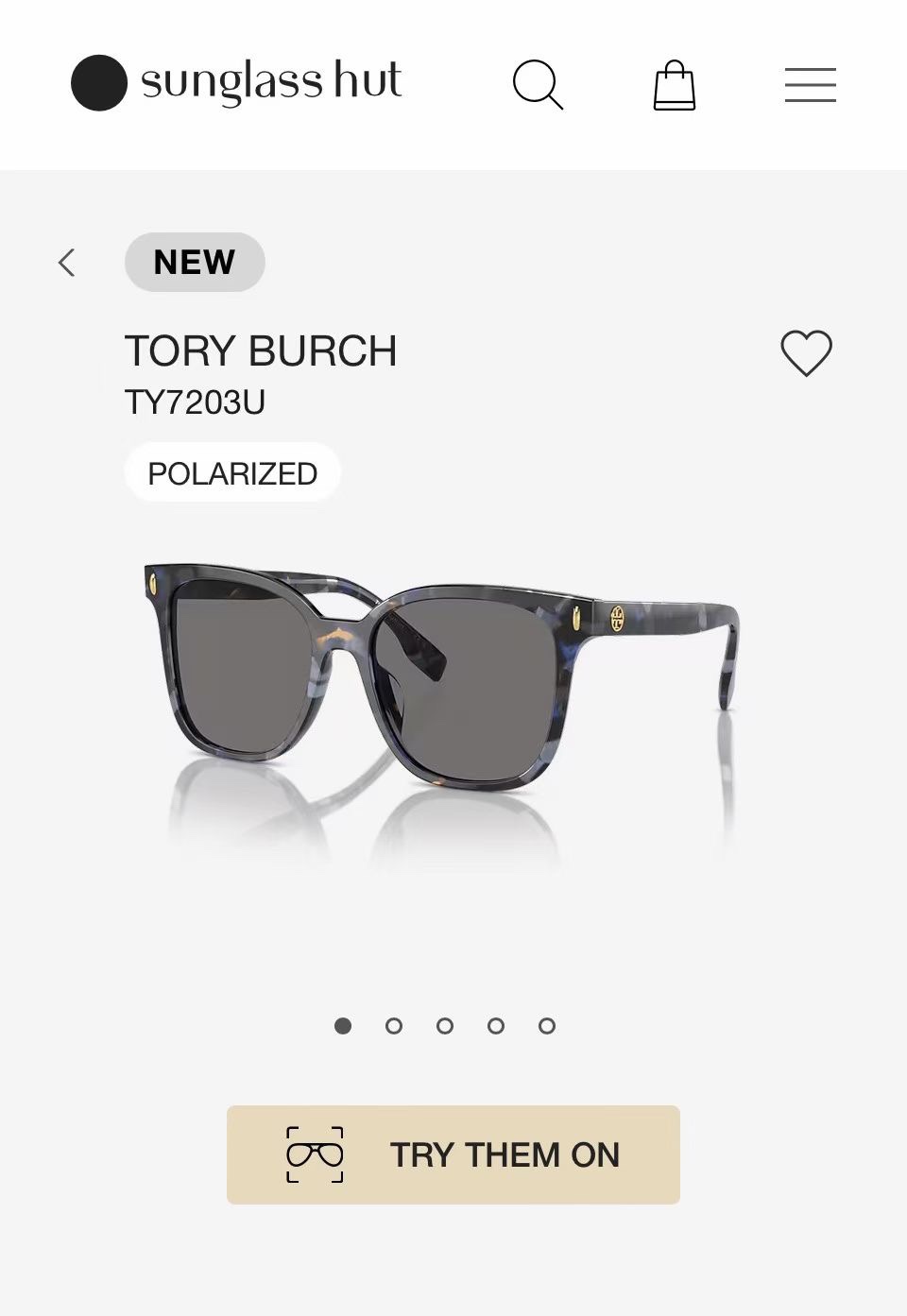This screenshot has width=907, height=1316.
Task: Open the search magnifier icon
Action: [x=538, y=85]
